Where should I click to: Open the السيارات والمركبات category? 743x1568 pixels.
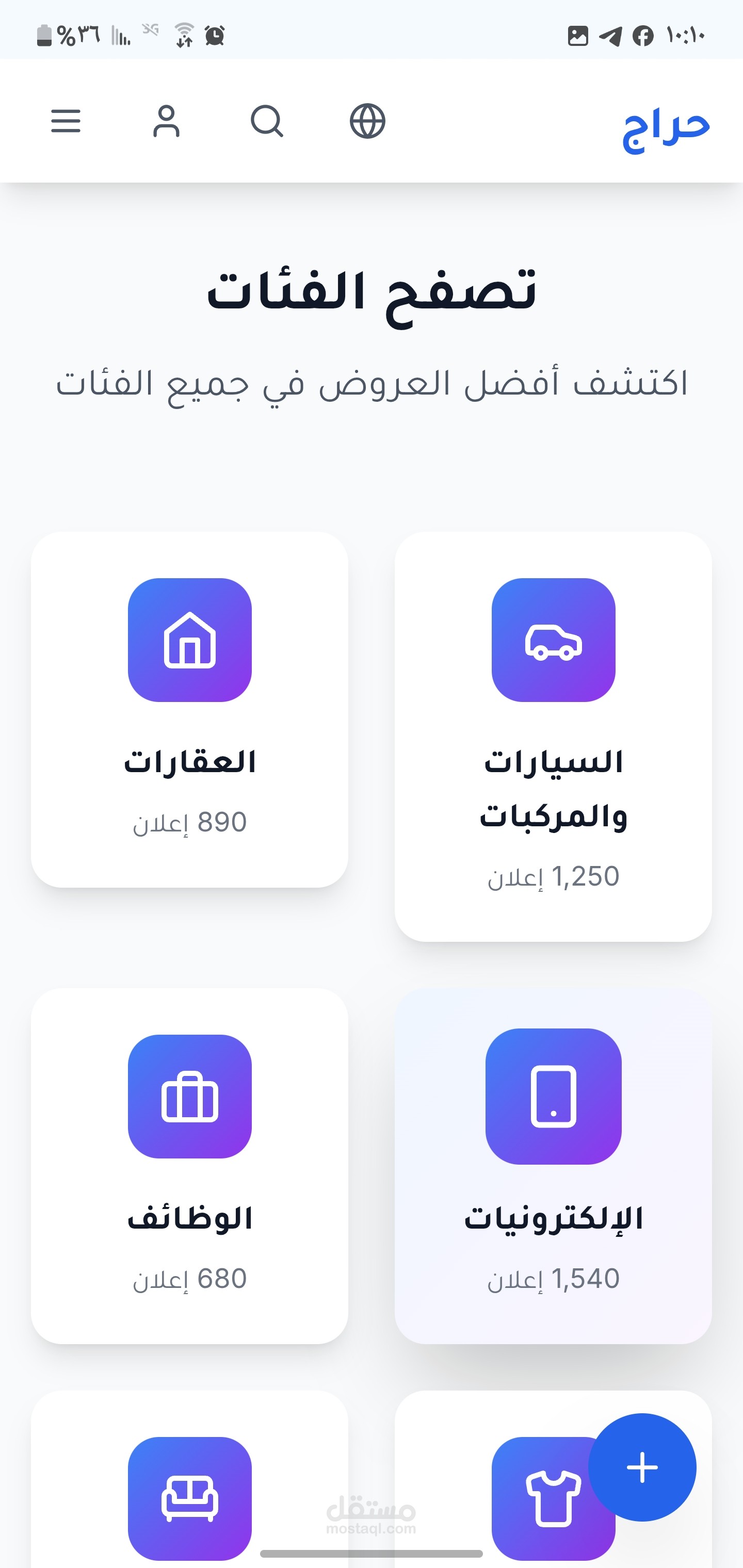[x=553, y=737]
